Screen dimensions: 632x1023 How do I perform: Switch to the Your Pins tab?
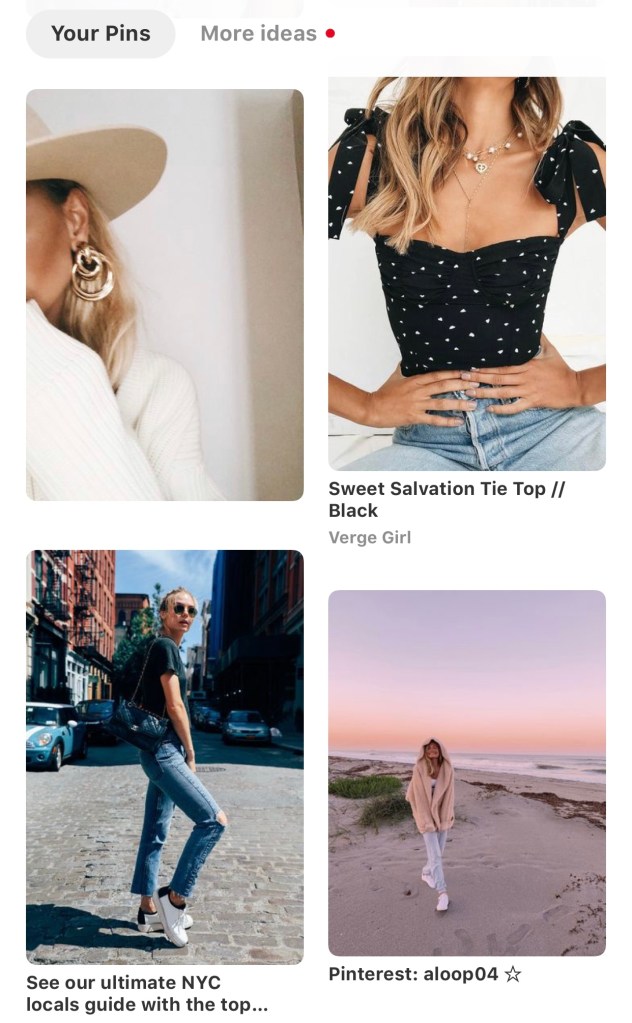click(100, 34)
